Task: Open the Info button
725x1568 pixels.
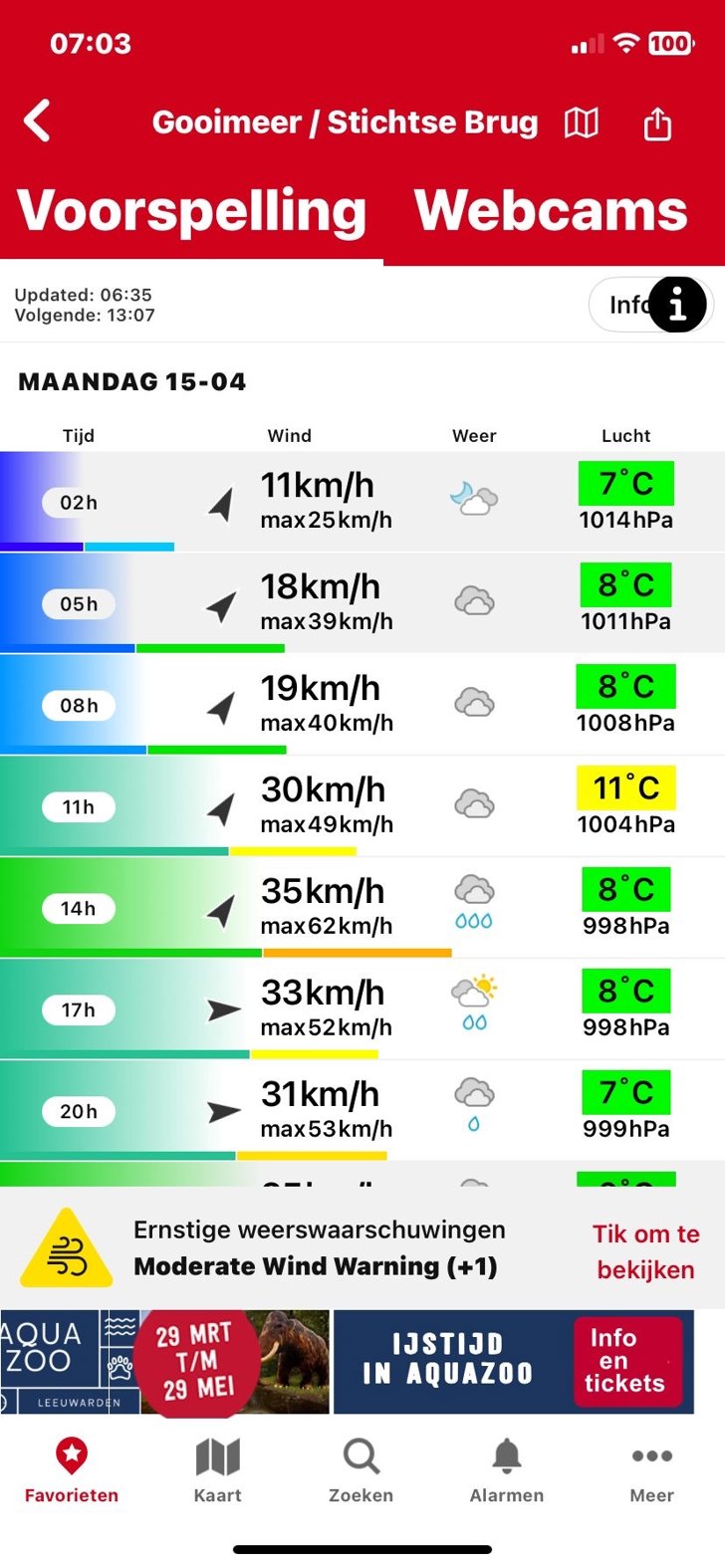Action: pos(651,305)
